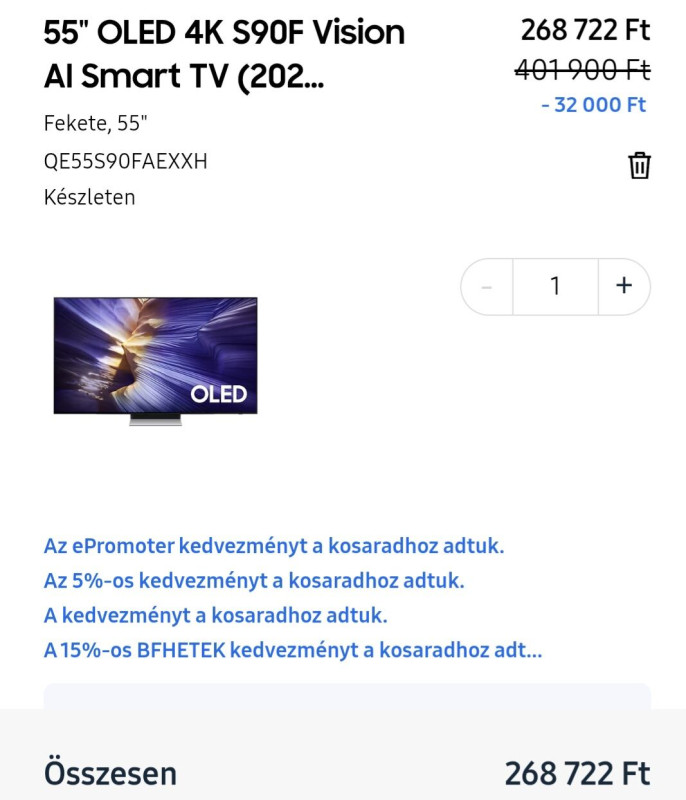Decrease the TV quantity by one
The width and height of the screenshot is (686, 800).
487,287
